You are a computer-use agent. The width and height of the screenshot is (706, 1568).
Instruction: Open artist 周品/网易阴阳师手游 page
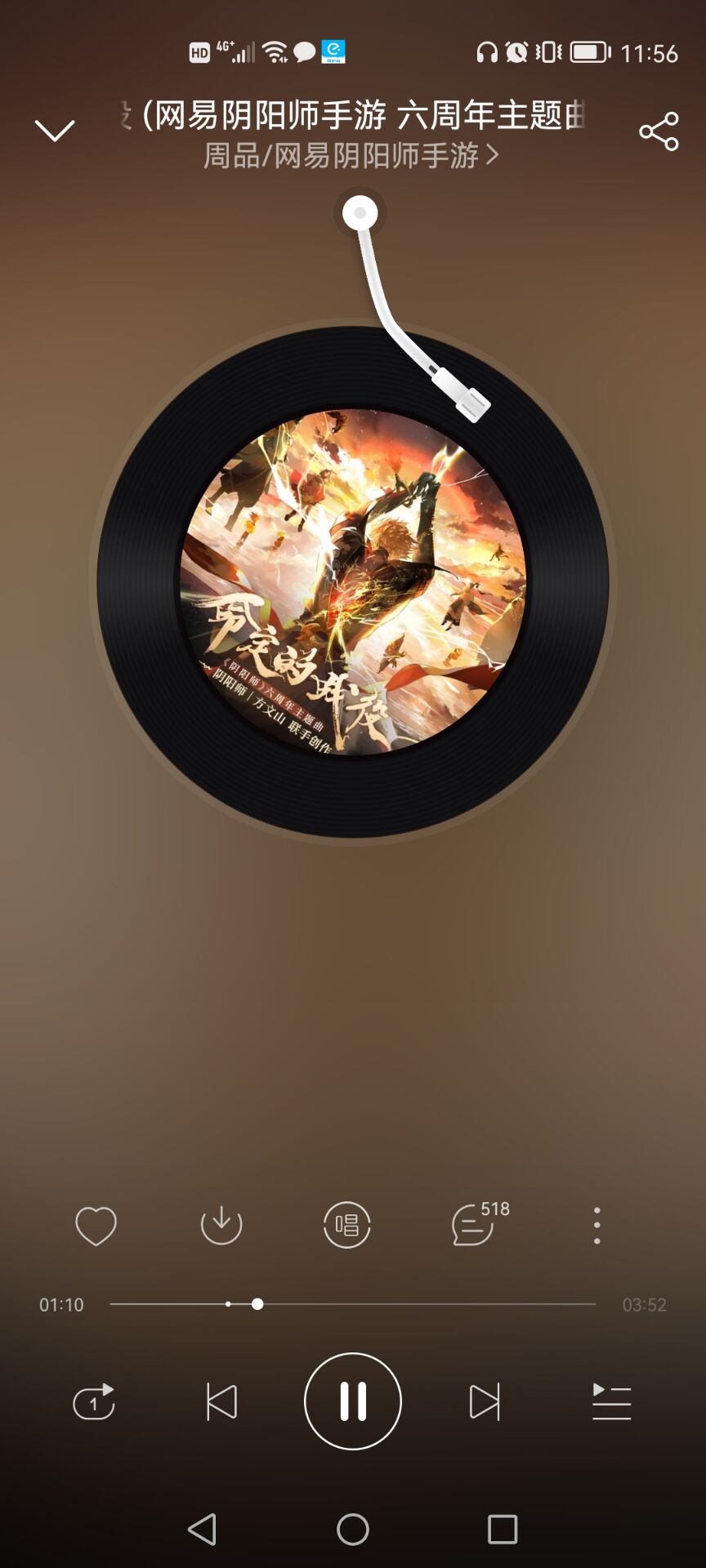tap(351, 155)
